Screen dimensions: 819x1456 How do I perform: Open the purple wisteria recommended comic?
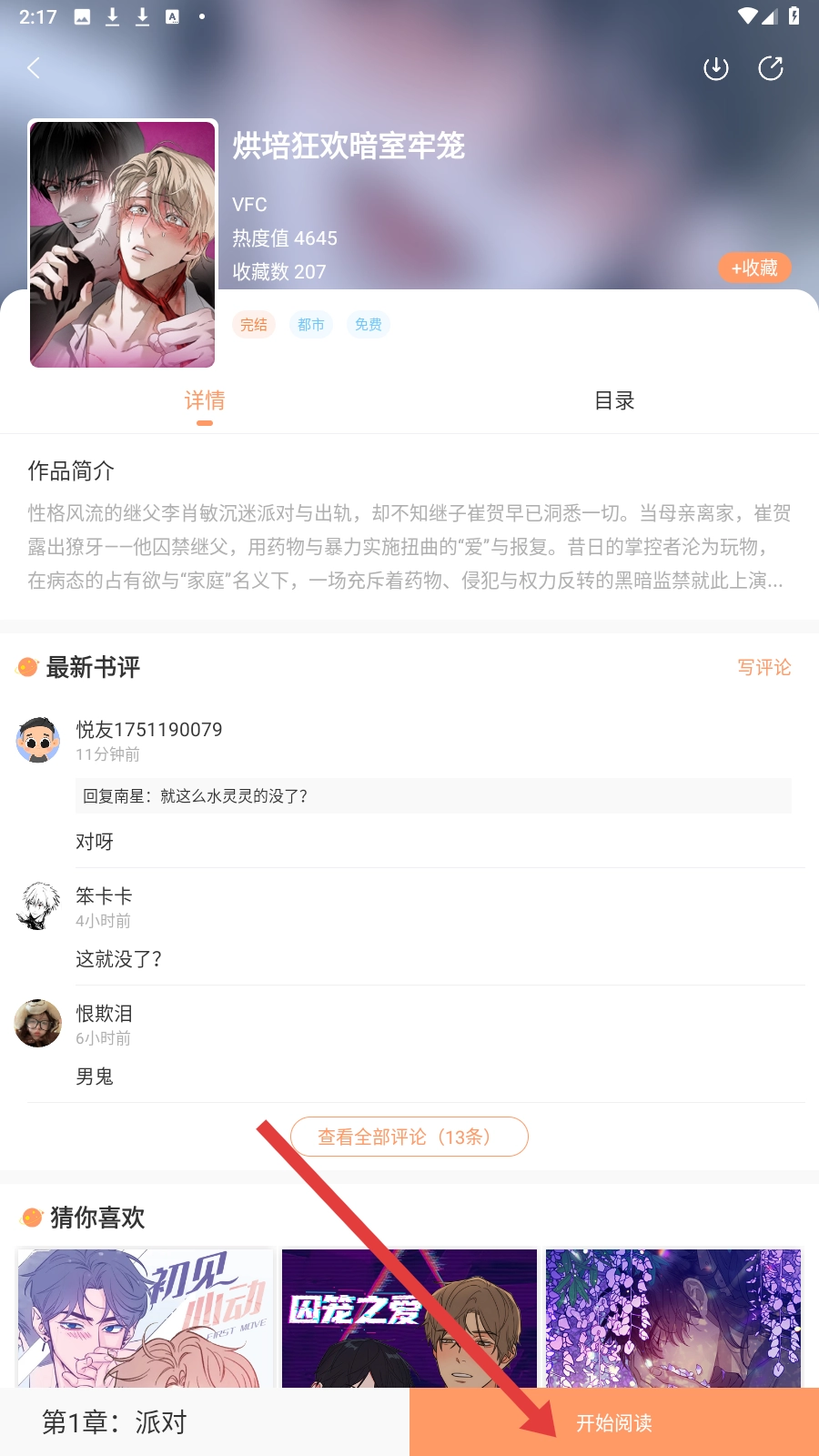673,1318
